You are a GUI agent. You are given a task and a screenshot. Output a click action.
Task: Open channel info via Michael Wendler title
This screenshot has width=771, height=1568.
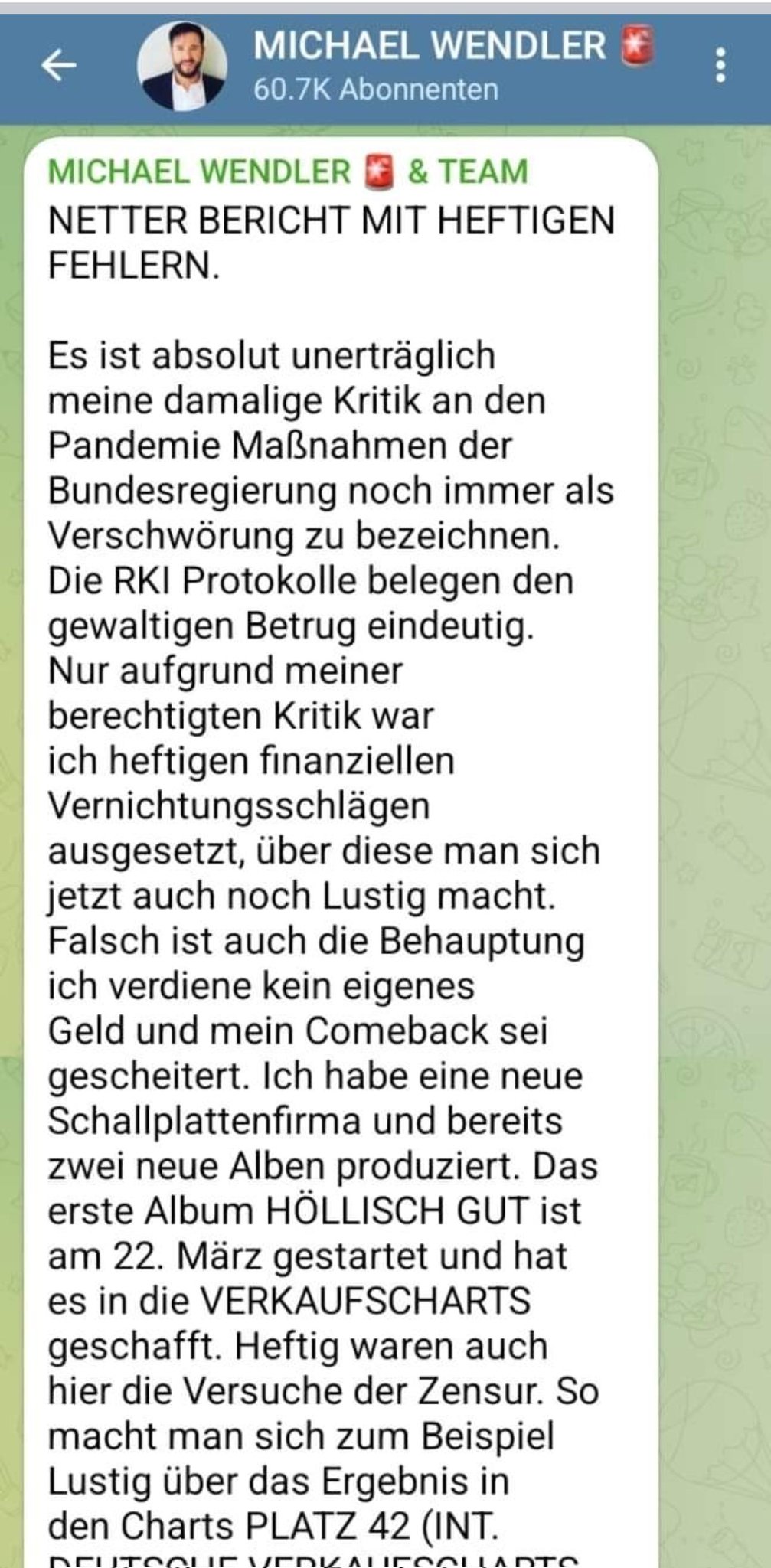(x=430, y=46)
